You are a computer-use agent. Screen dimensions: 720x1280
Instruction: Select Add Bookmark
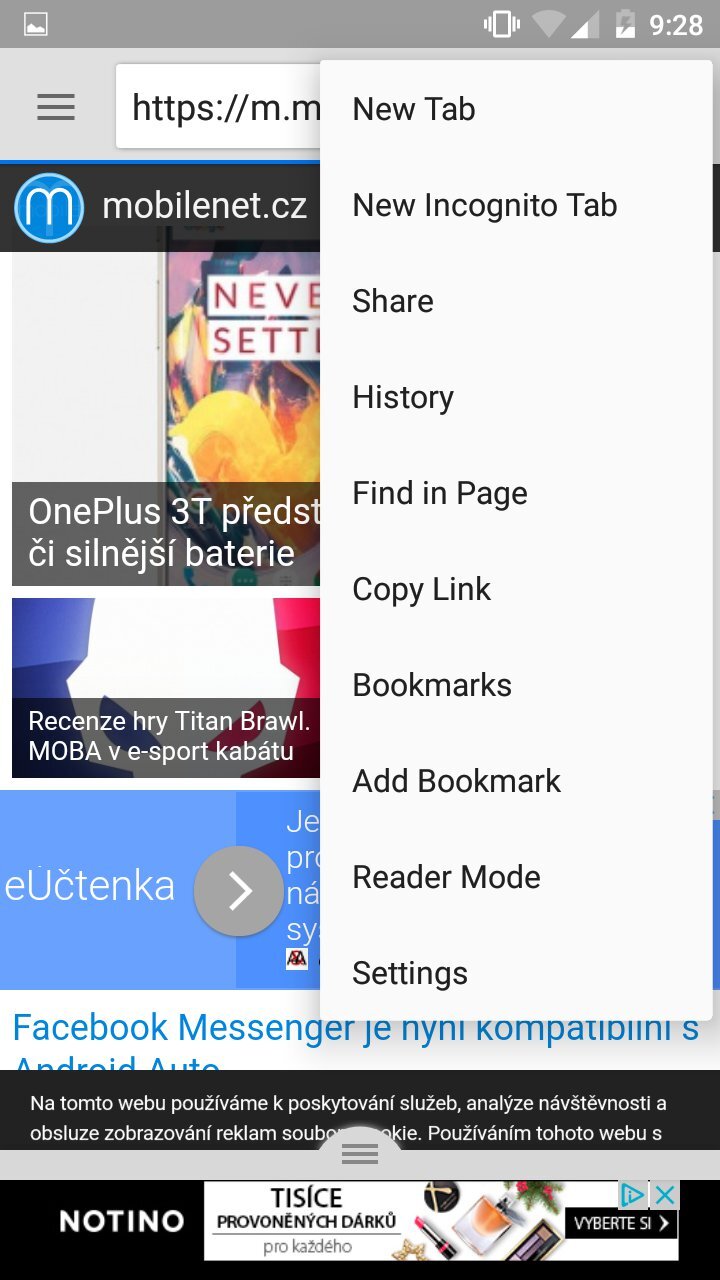pos(457,781)
